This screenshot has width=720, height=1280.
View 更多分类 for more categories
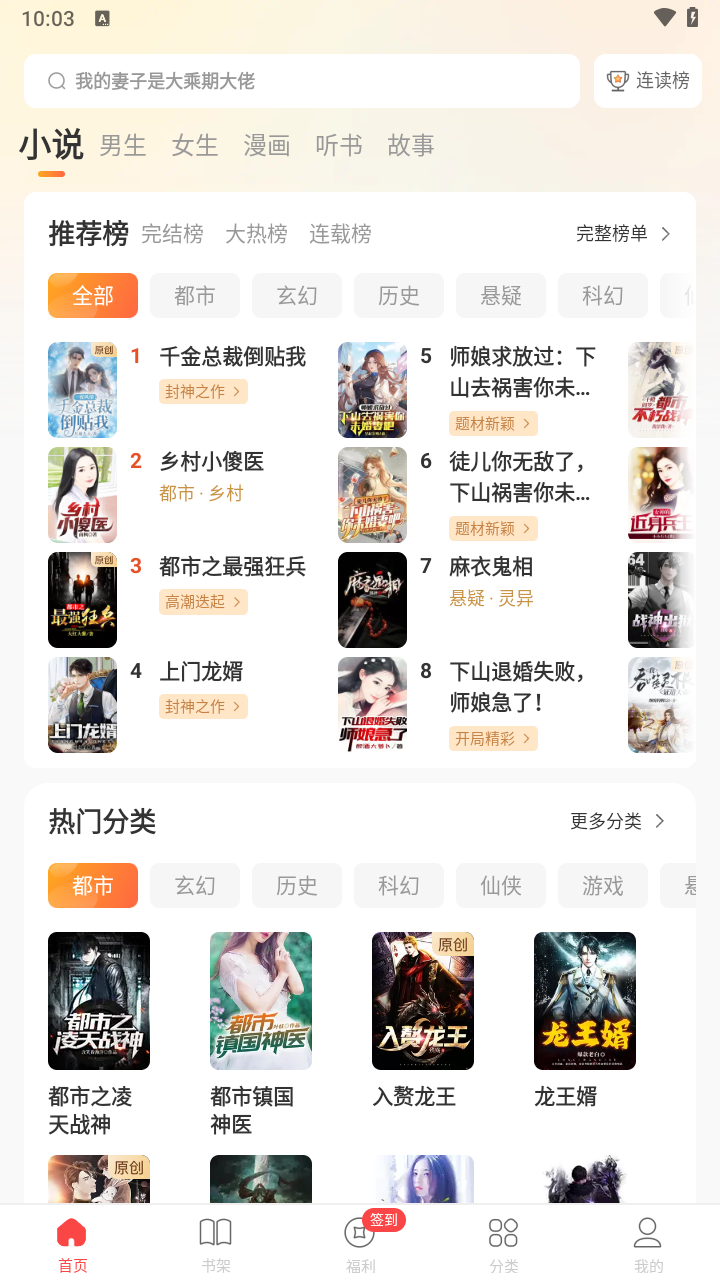[617, 821]
